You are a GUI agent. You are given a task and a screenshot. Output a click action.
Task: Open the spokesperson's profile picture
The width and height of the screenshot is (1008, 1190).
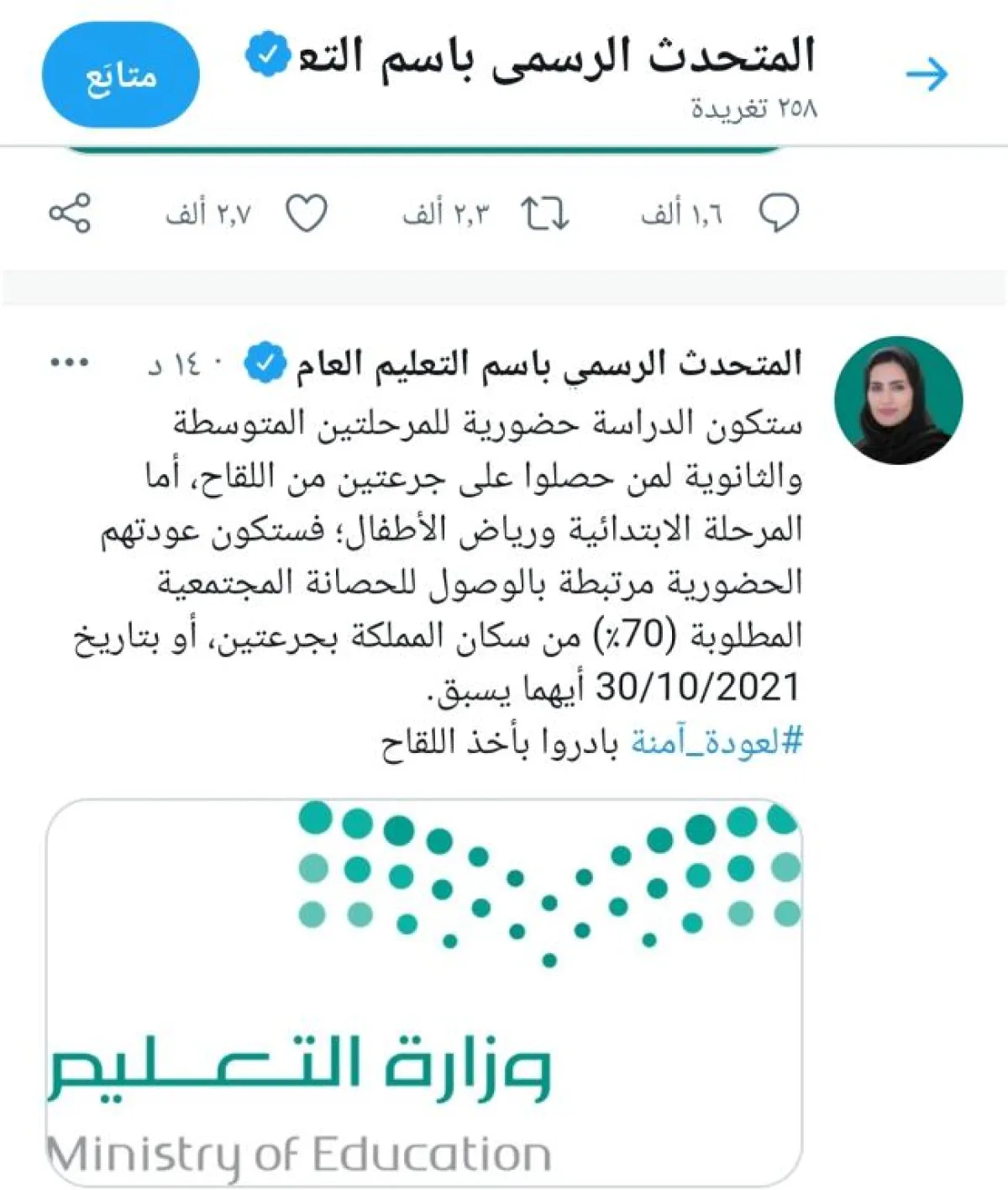898,400
